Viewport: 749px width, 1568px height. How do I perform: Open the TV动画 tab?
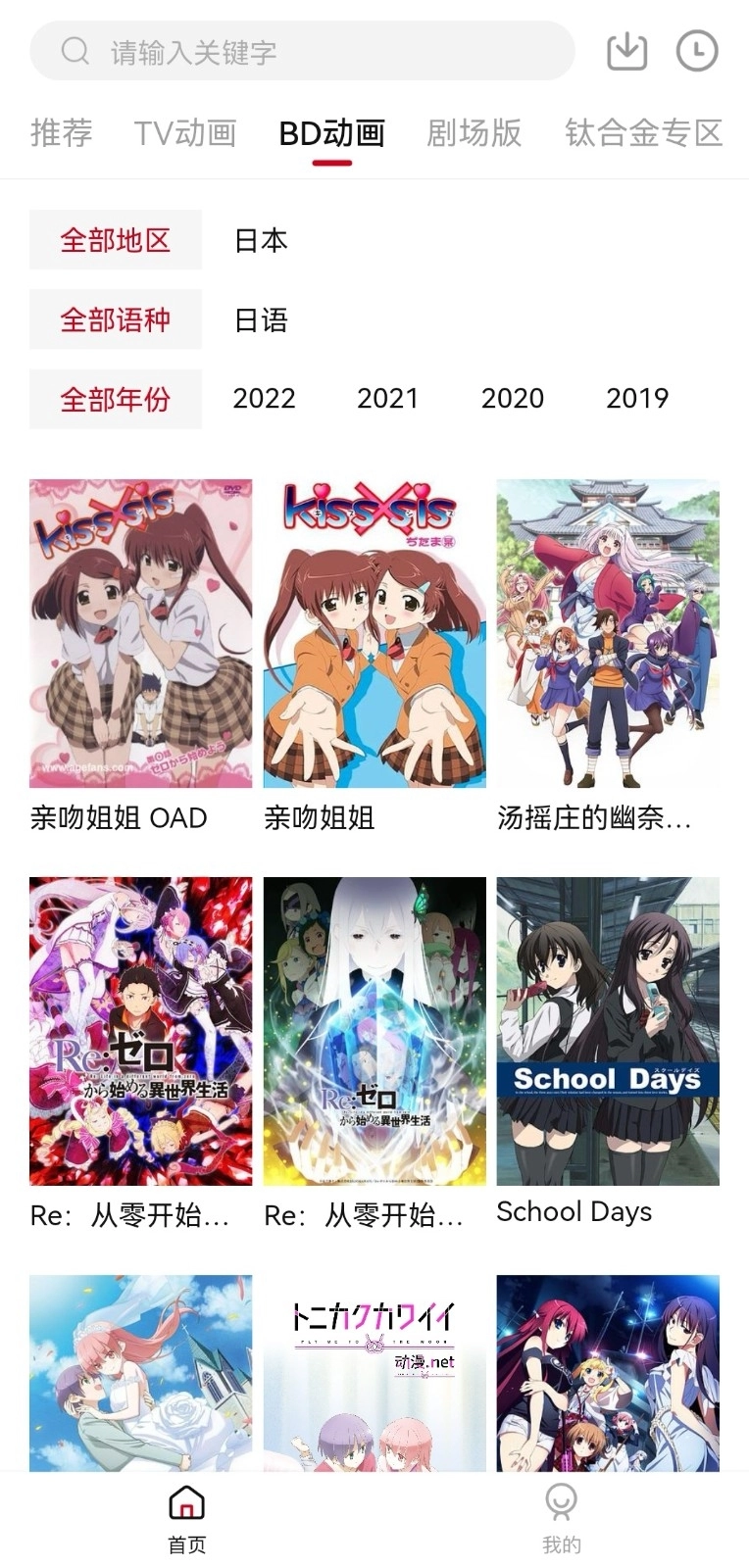click(x=186, y=133)
